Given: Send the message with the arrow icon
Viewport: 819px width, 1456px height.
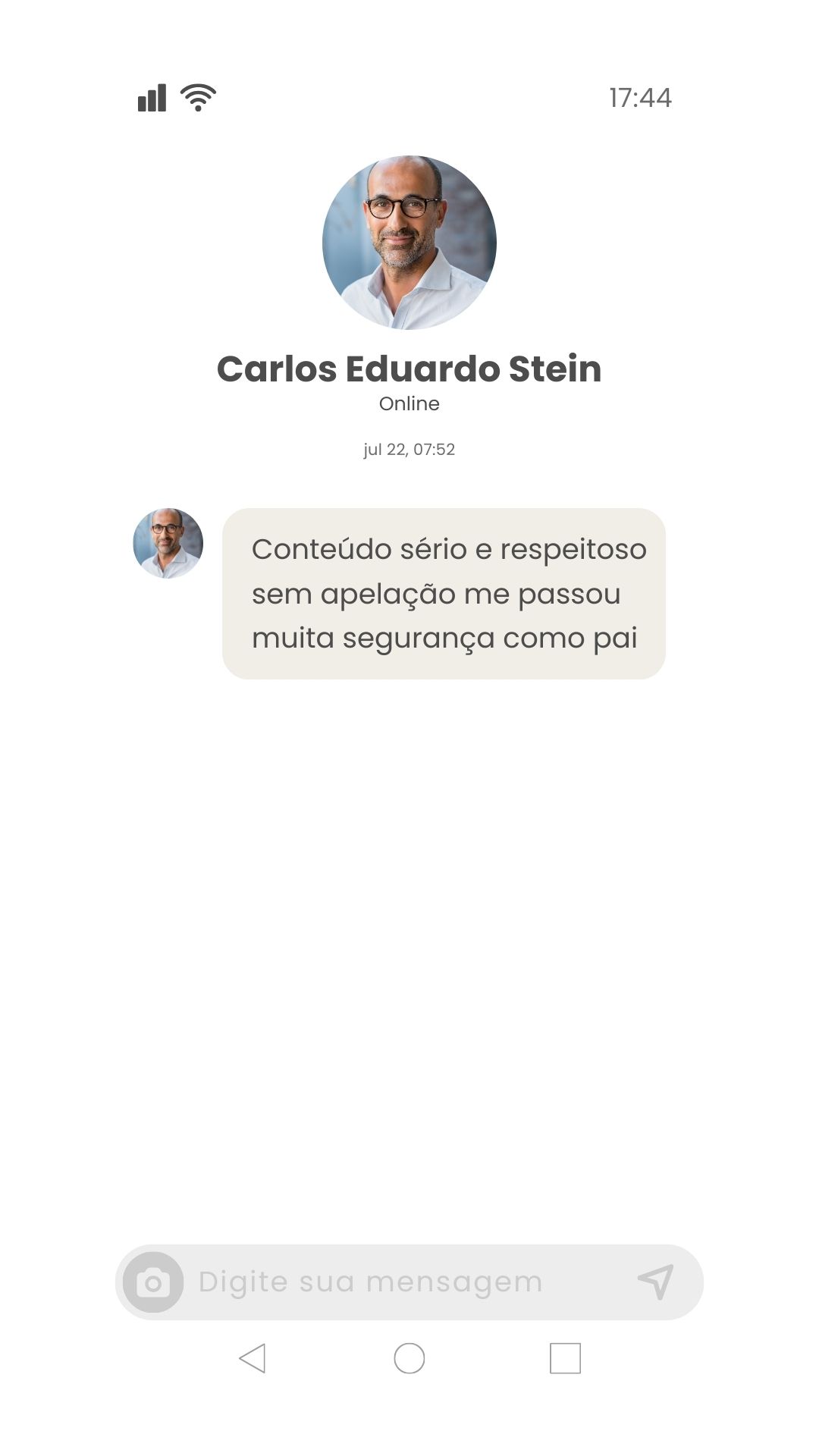Looking at the screenshot, I should 656,1282.
